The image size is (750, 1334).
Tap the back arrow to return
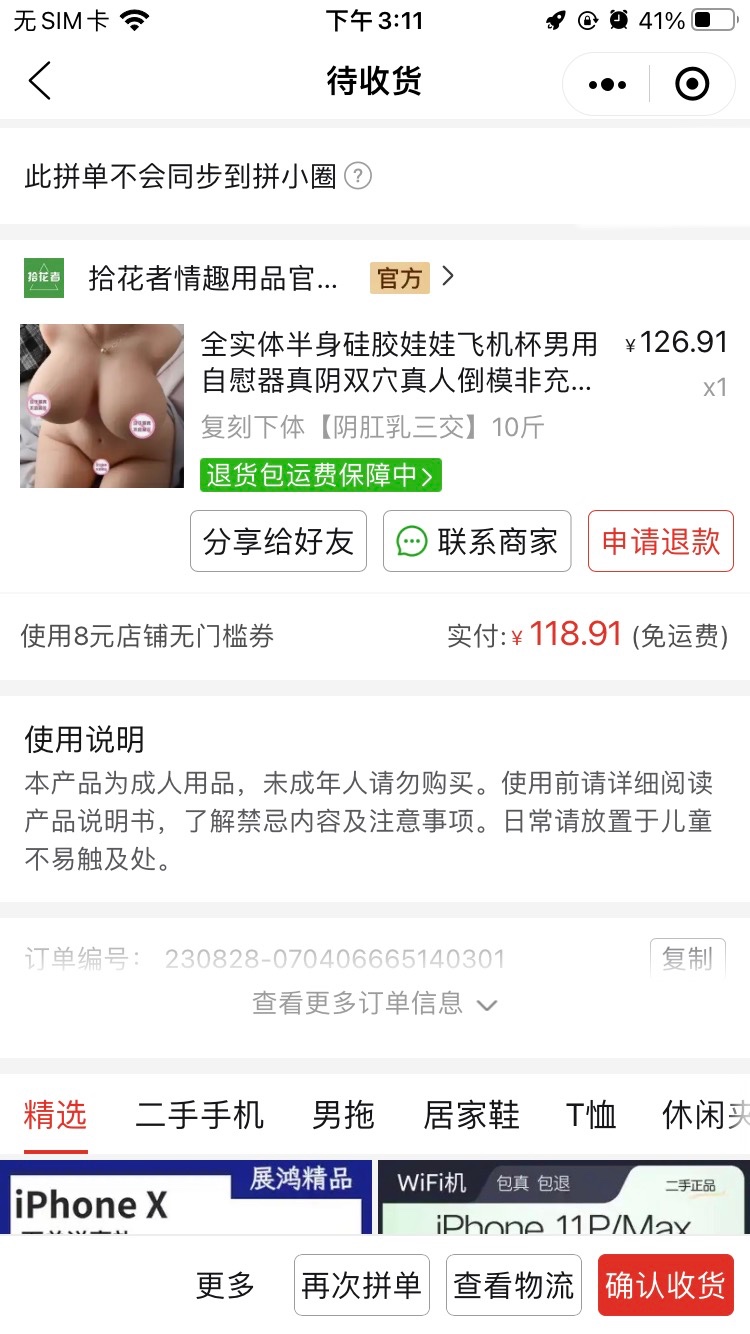(40, 81)
